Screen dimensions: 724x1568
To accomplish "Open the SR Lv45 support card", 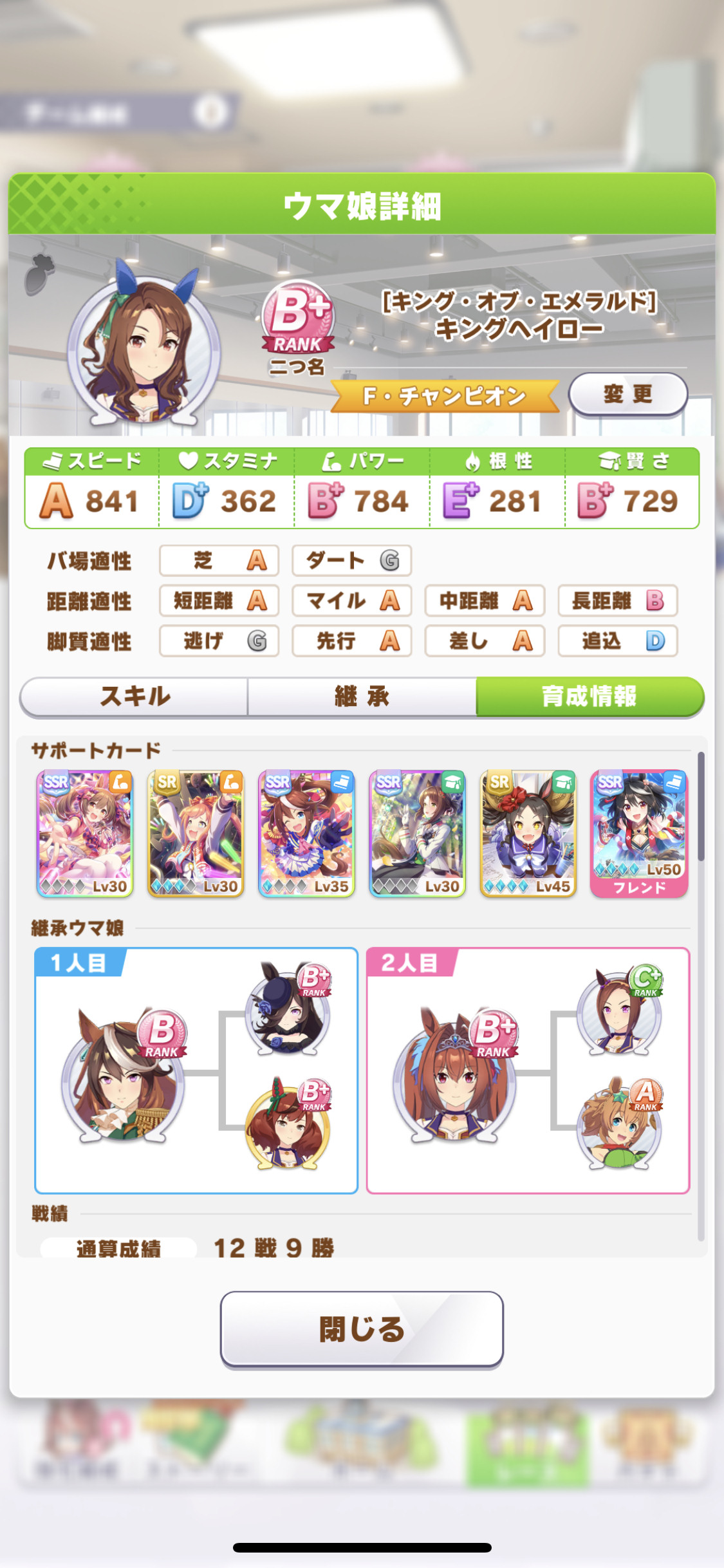I will [528, 834].
